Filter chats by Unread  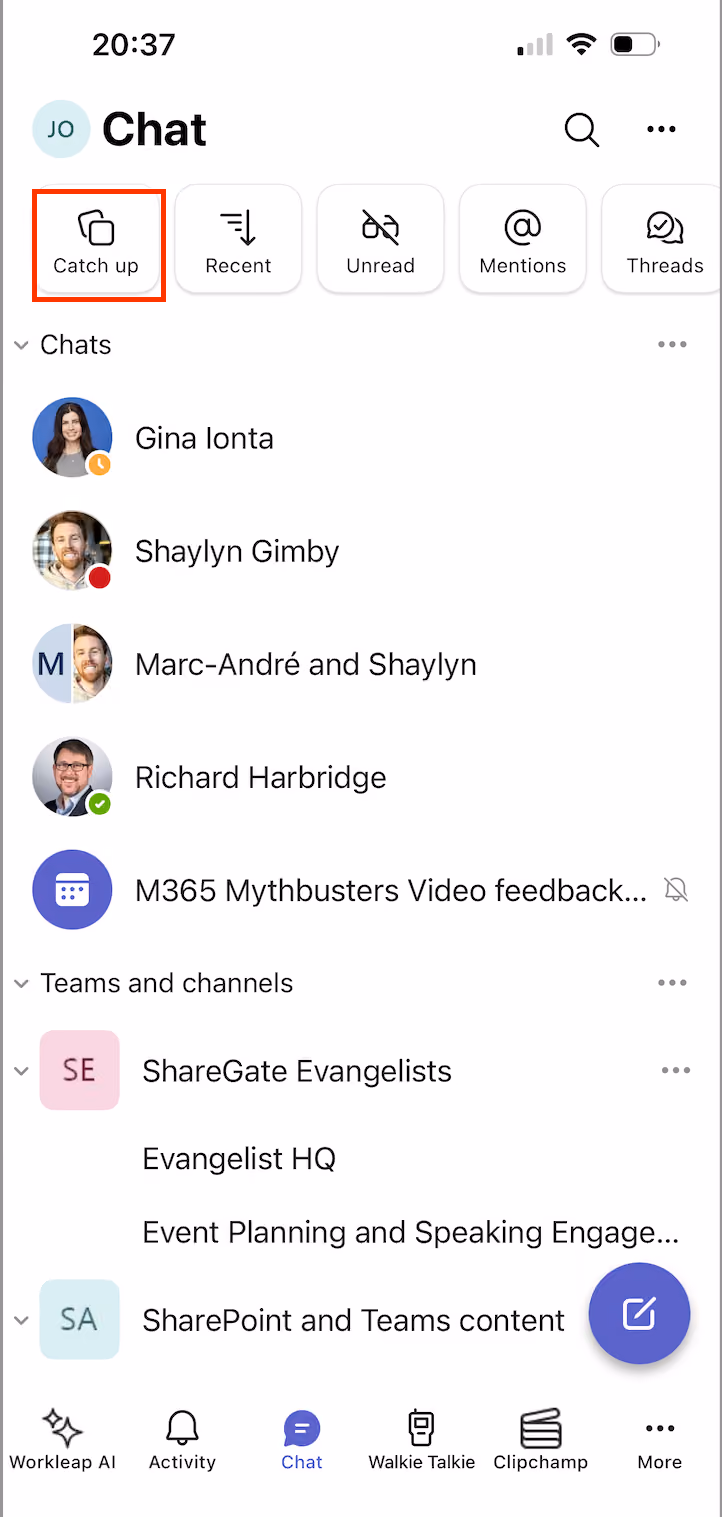click(x=380, y=239)
